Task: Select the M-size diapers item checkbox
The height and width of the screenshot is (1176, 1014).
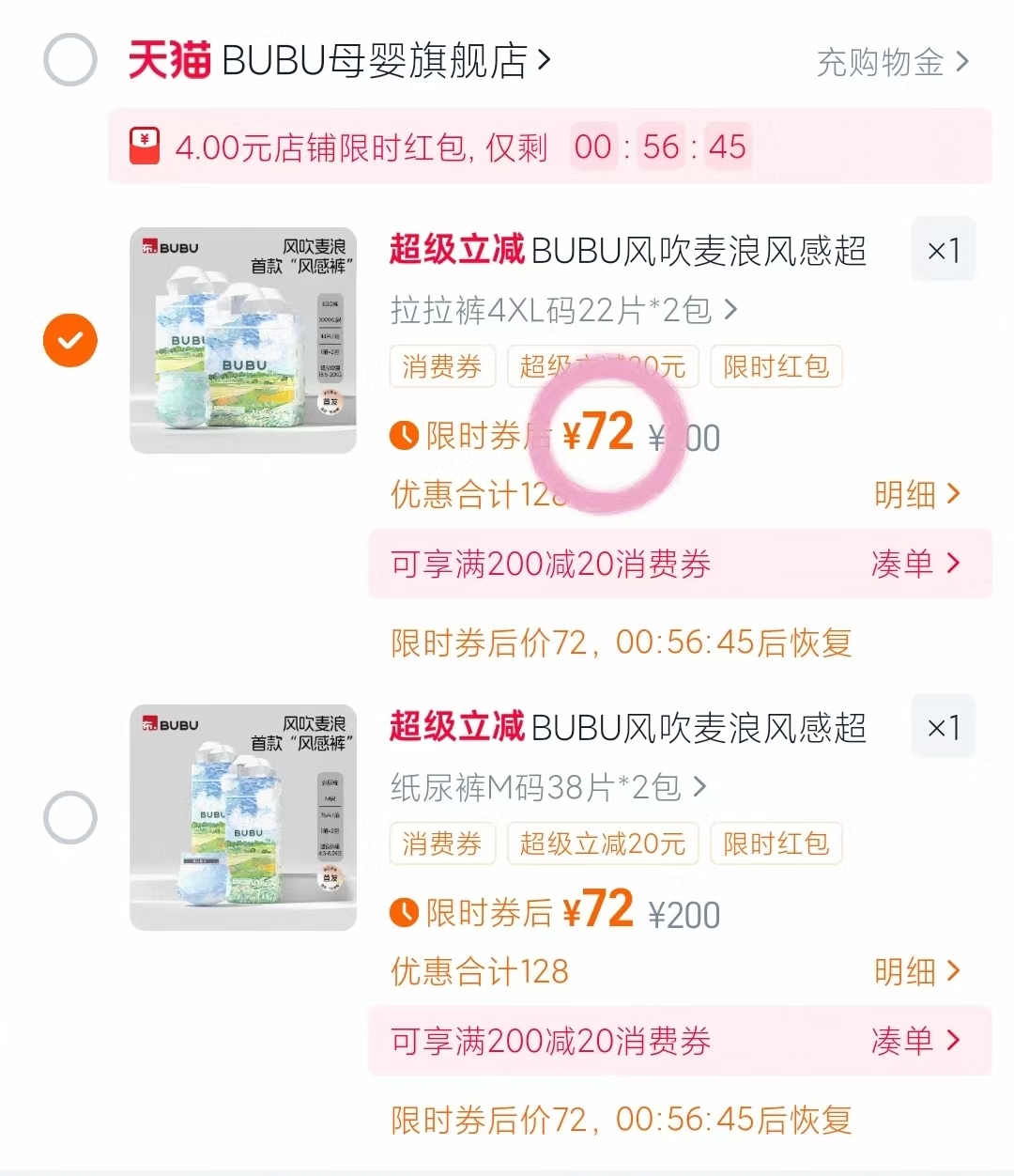Action: click(x=69, y=817)
